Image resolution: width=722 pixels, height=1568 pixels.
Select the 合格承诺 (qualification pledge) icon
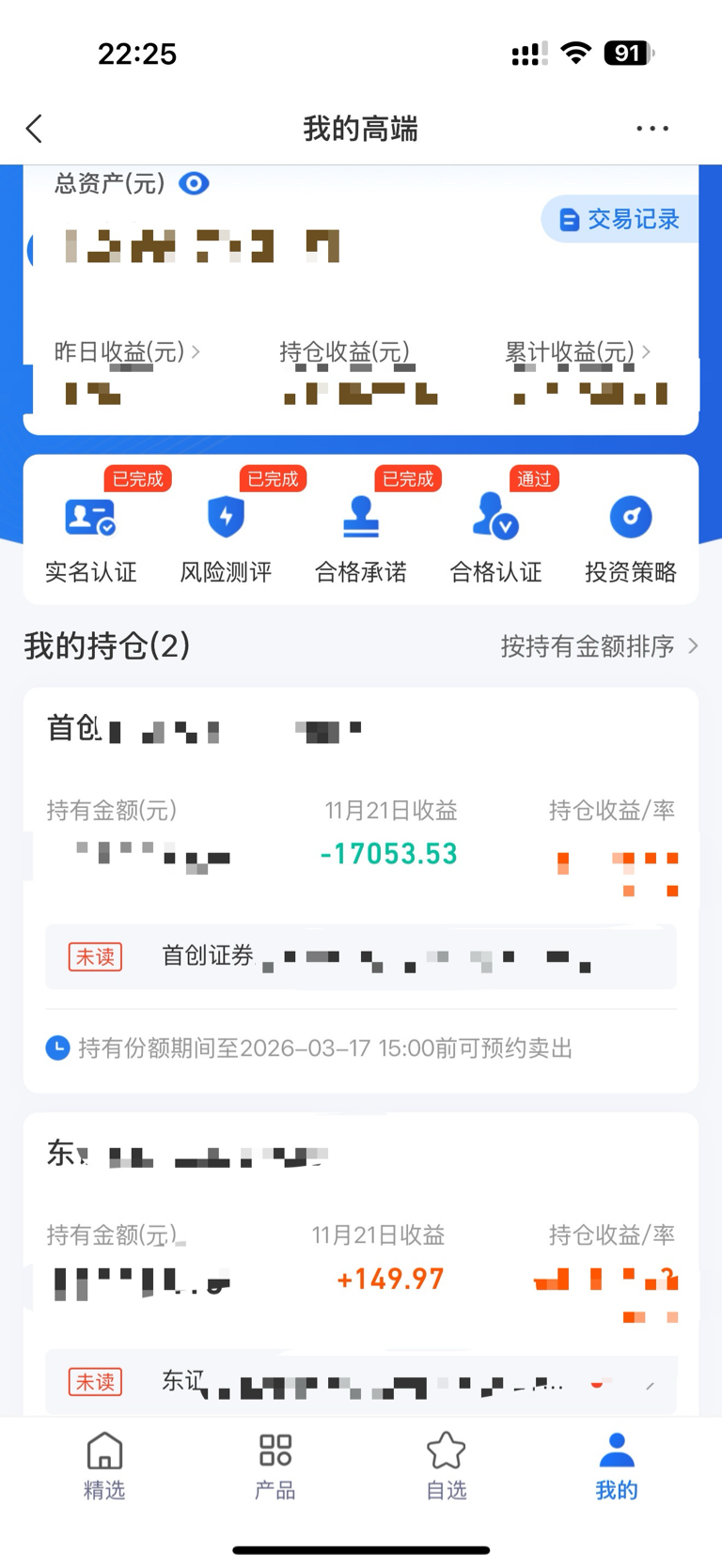click(361, 534)
